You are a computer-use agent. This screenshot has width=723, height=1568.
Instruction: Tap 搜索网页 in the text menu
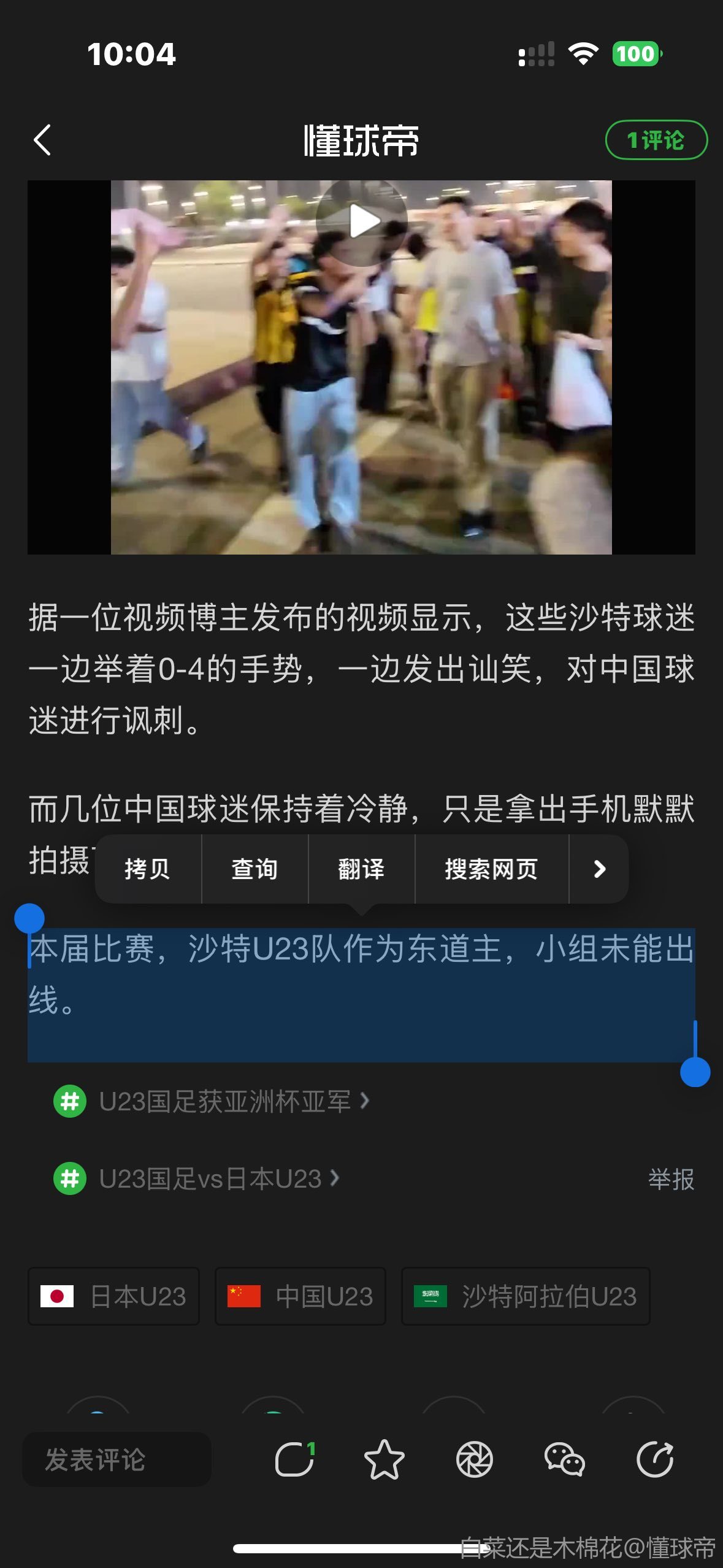[491, 869]
